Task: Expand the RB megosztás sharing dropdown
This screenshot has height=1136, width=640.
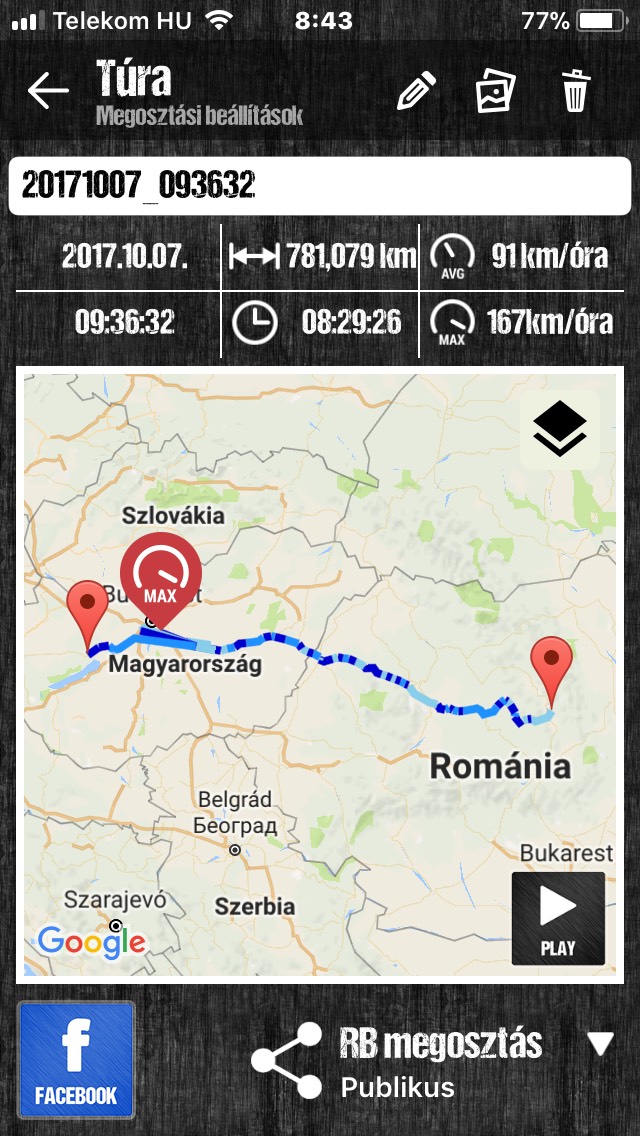Action: point(600,1044)
